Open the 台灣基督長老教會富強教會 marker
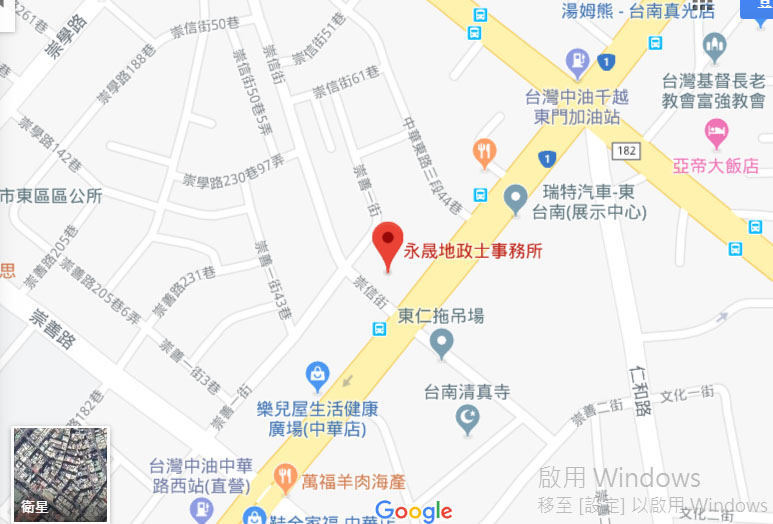Viewport: 773px width, 524px height. tap(714, 46)
